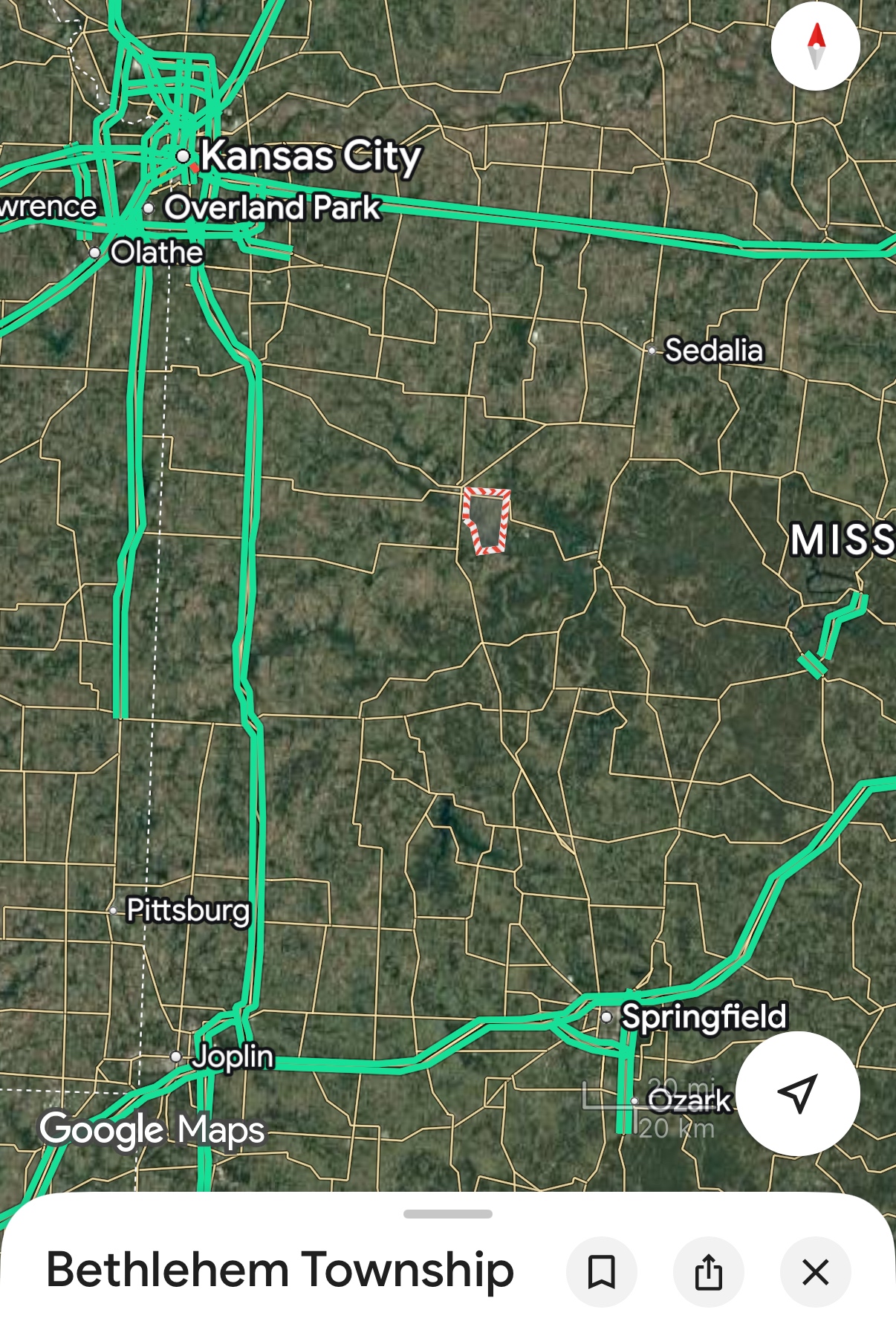Share the Bethlehem Township place
This screenshot has width=896, height=1327.
pyautogui.click(x=708, y=1272)
